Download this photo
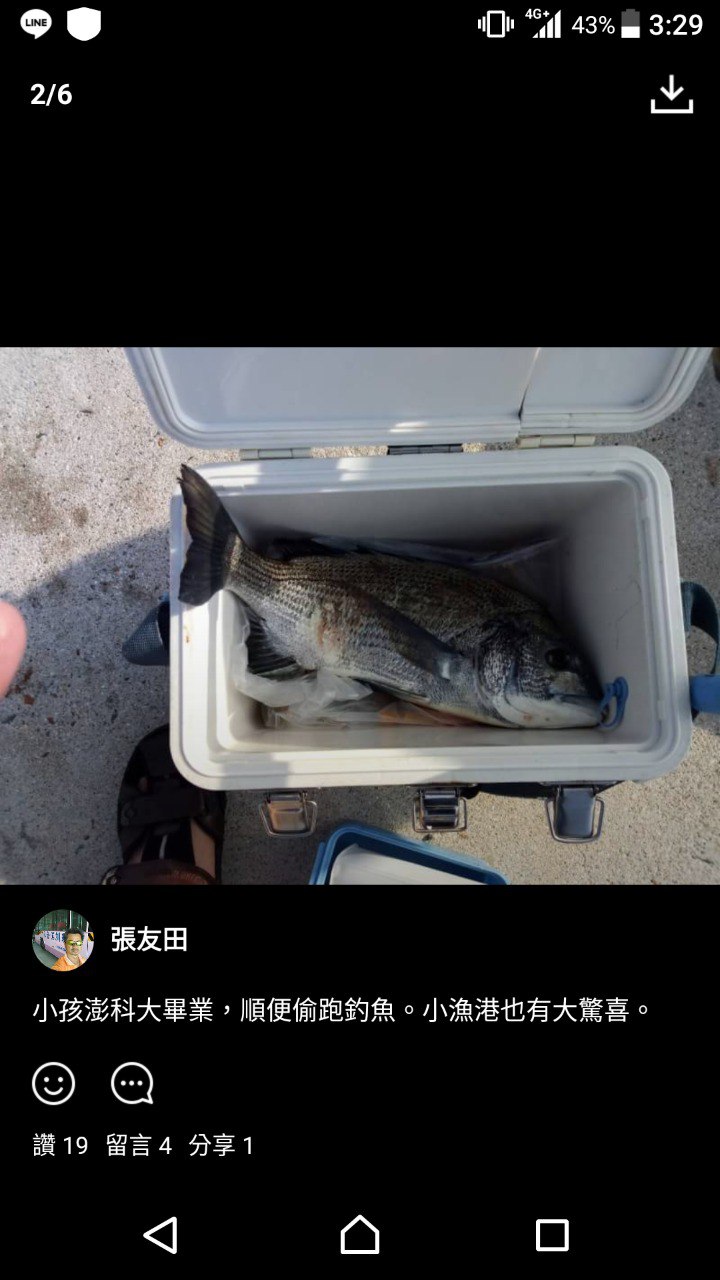The height and width of the screenshot is (1280, 720). (671, 95)
